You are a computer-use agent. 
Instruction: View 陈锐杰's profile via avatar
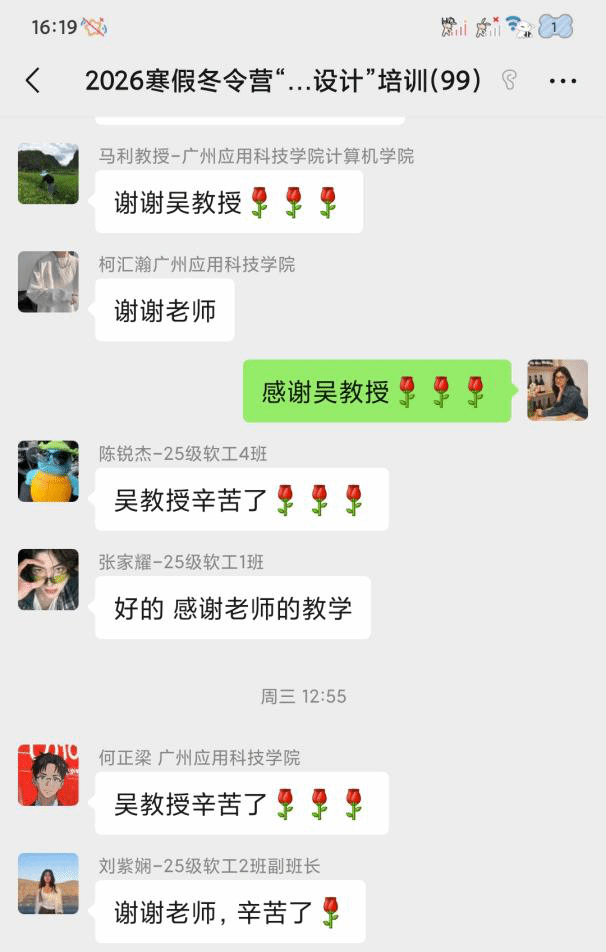point(48,471)
